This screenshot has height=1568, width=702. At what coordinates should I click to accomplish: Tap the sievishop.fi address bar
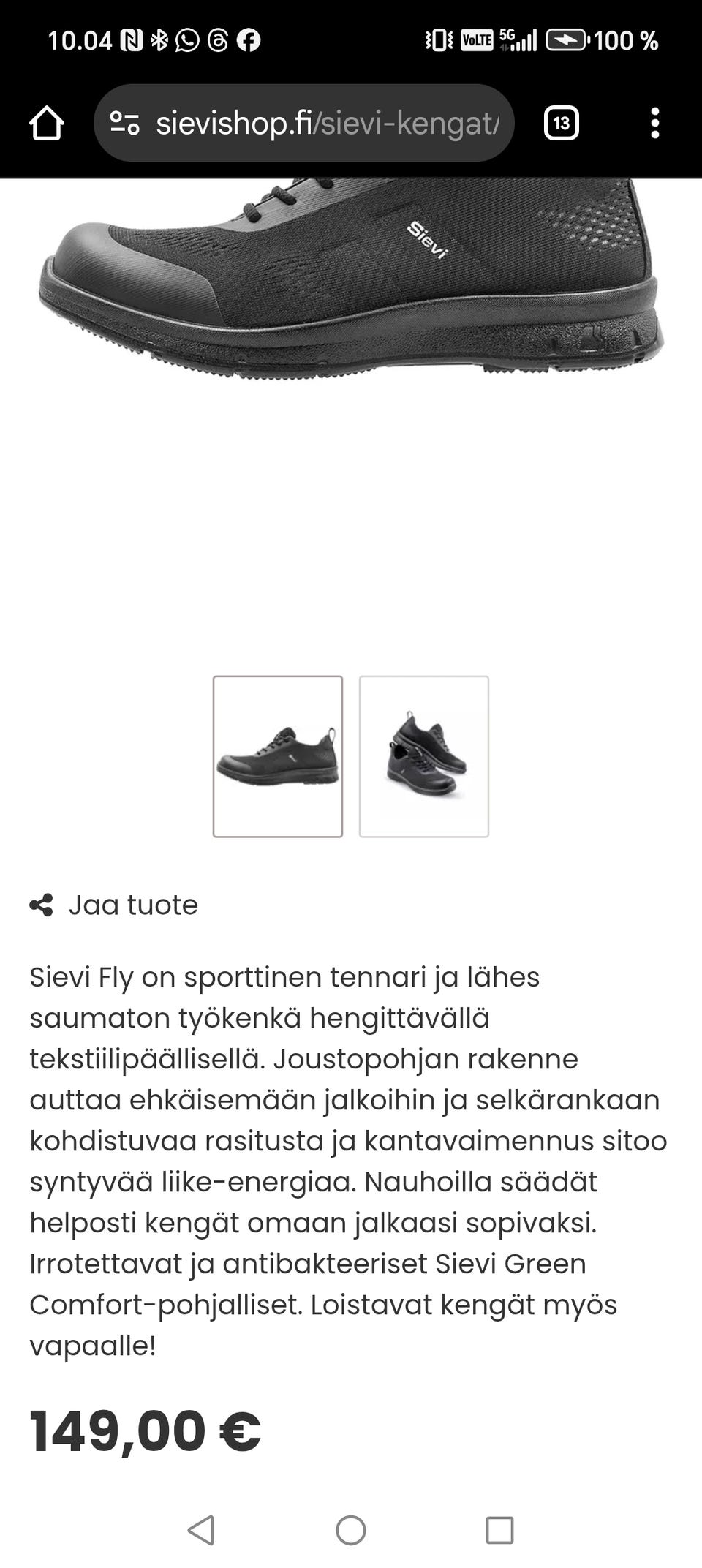(x=326, y=123)
